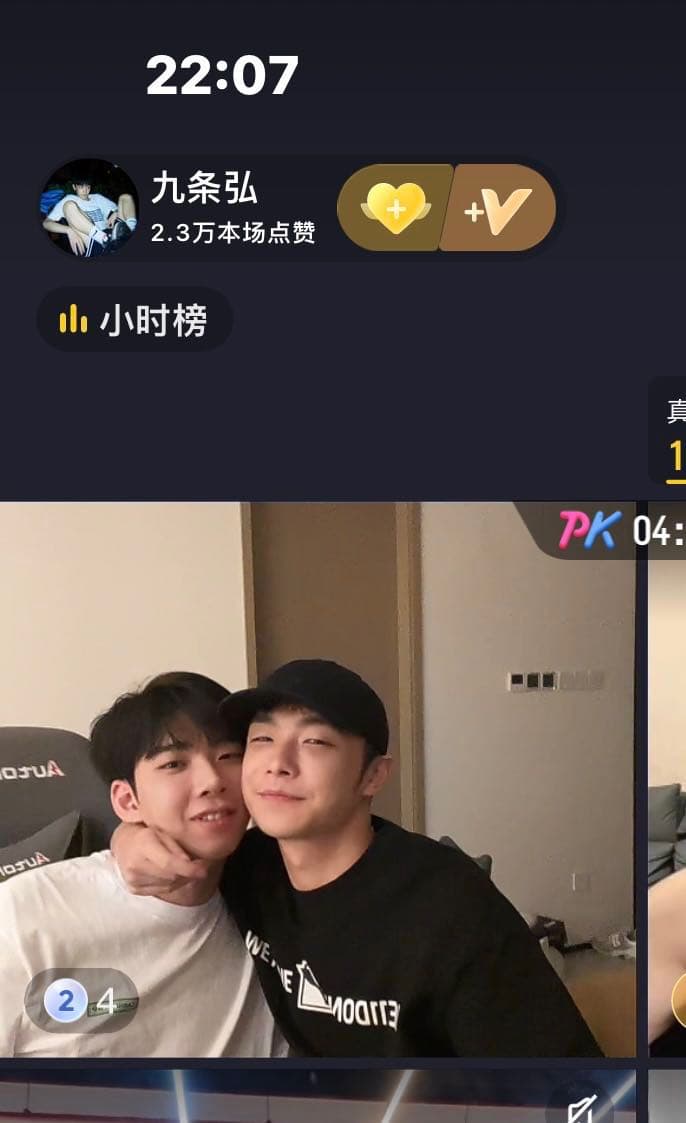Open streamer 九条弘's profile avatar
This screenshot has height=1123, width=686.
tap(89, 207)
